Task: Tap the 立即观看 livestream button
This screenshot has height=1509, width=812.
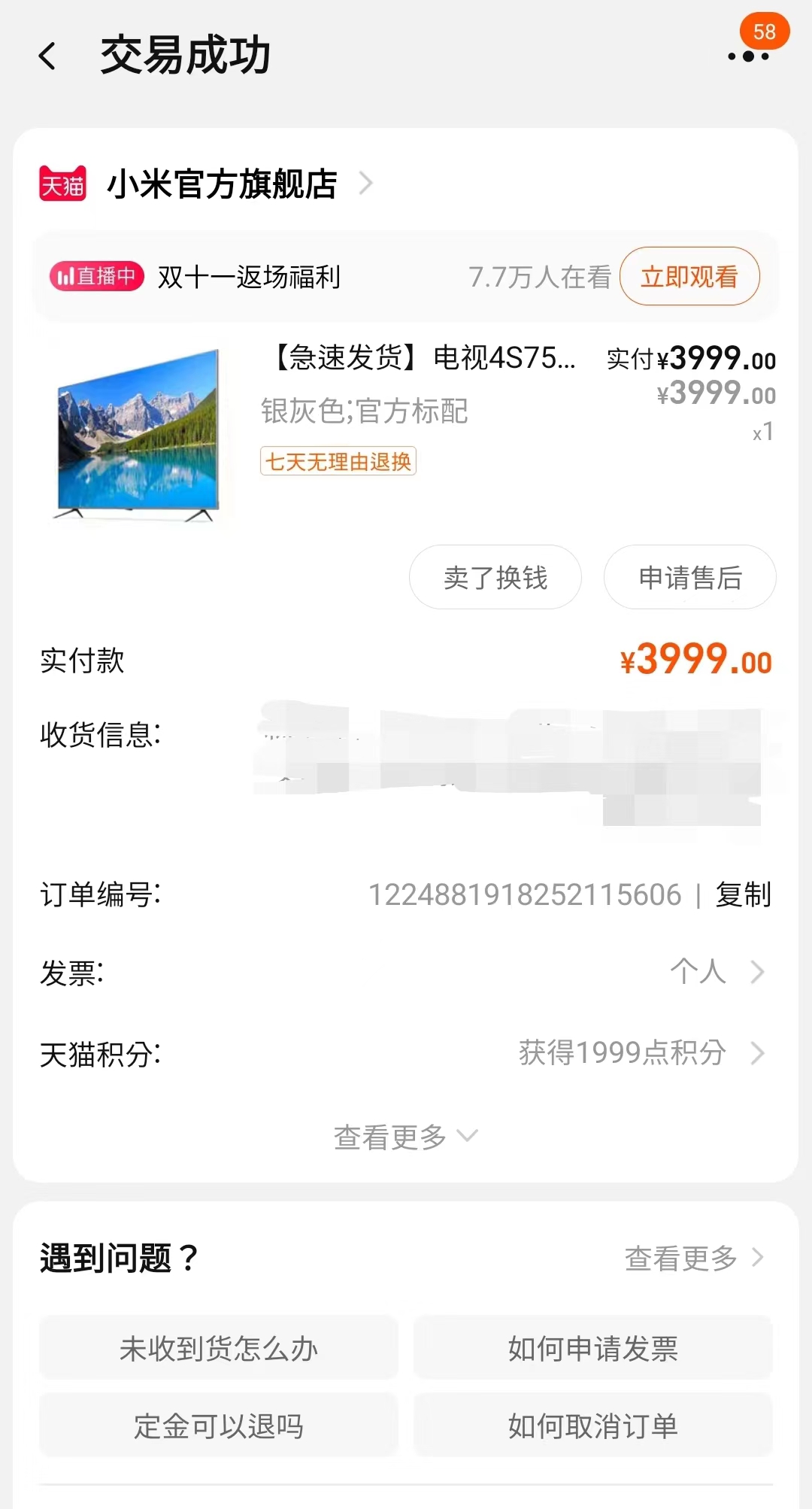Action: coord(689,277)
